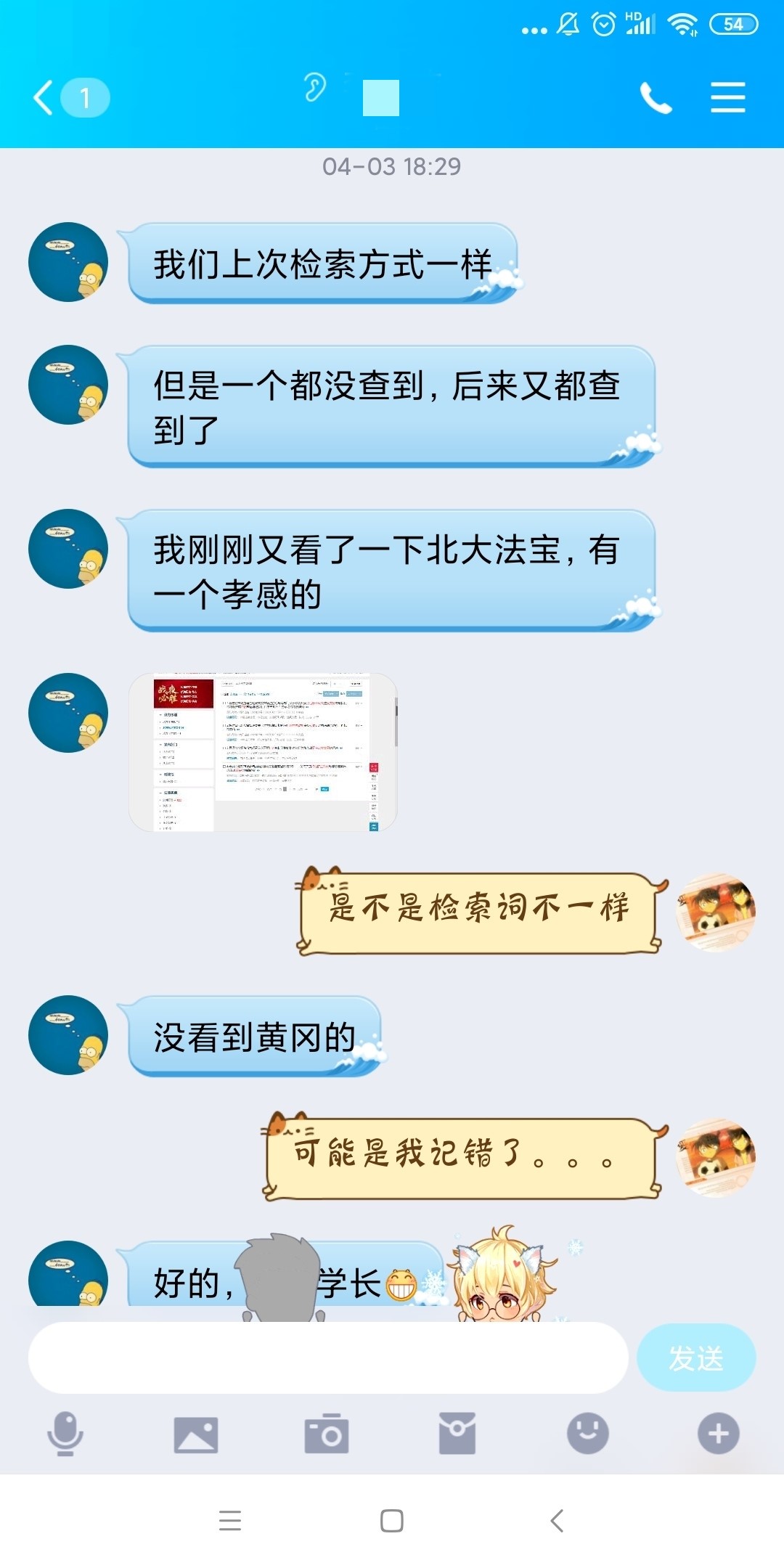This screenshot has width=784, height=1568.
Task: Open the emoji sticker panel
Action: coord(587,1434)
